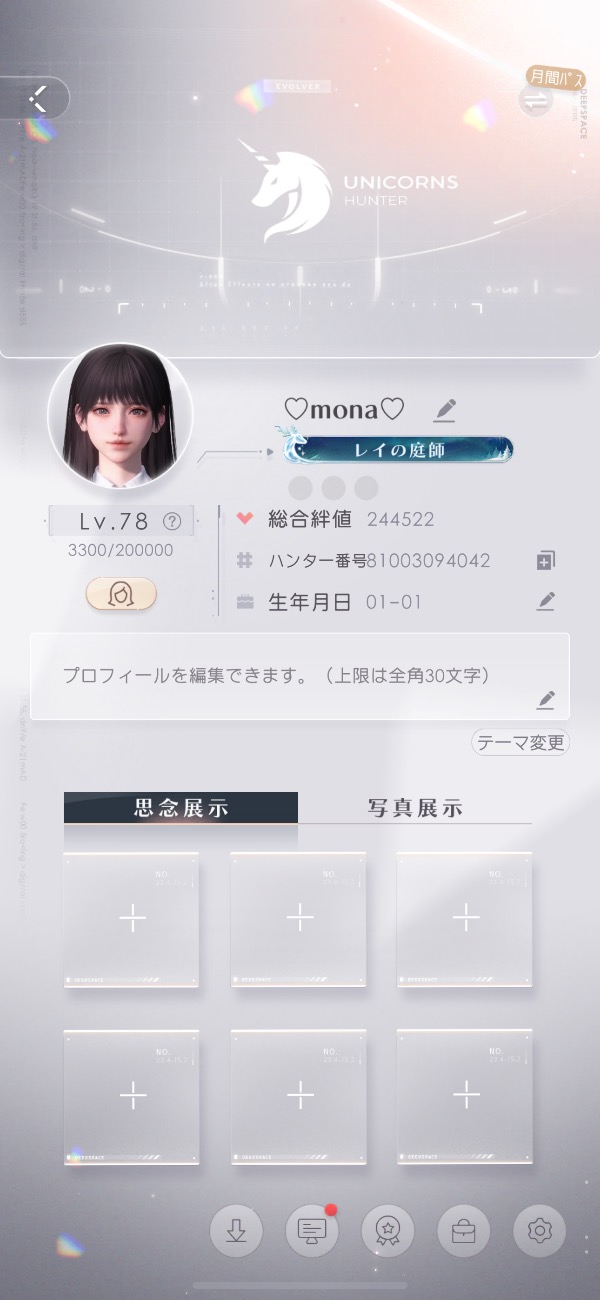Open the star badge achievements icon
600x1300 pixels.
[387, 1231]
